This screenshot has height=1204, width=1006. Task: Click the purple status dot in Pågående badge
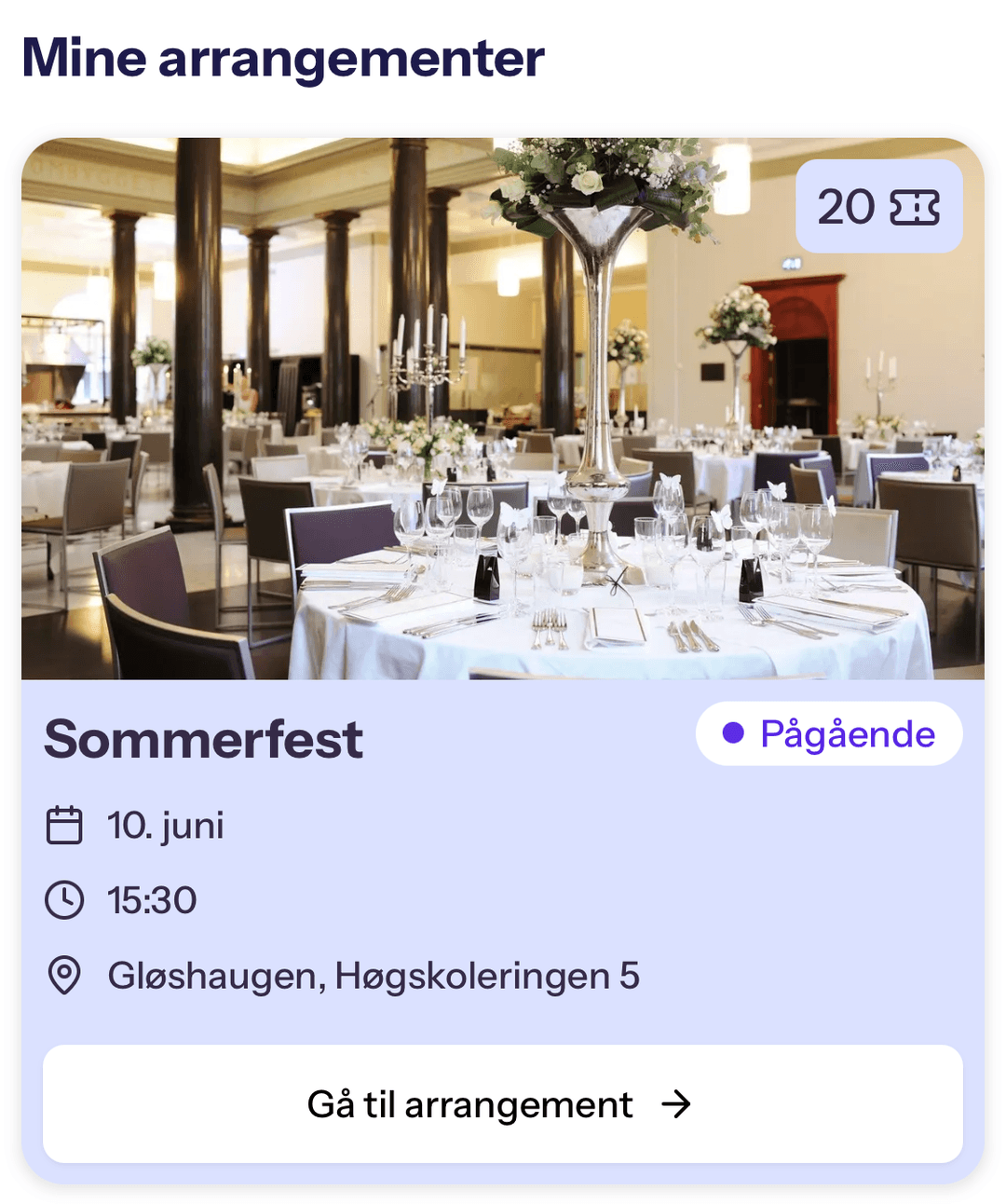[x=733, y=733]
